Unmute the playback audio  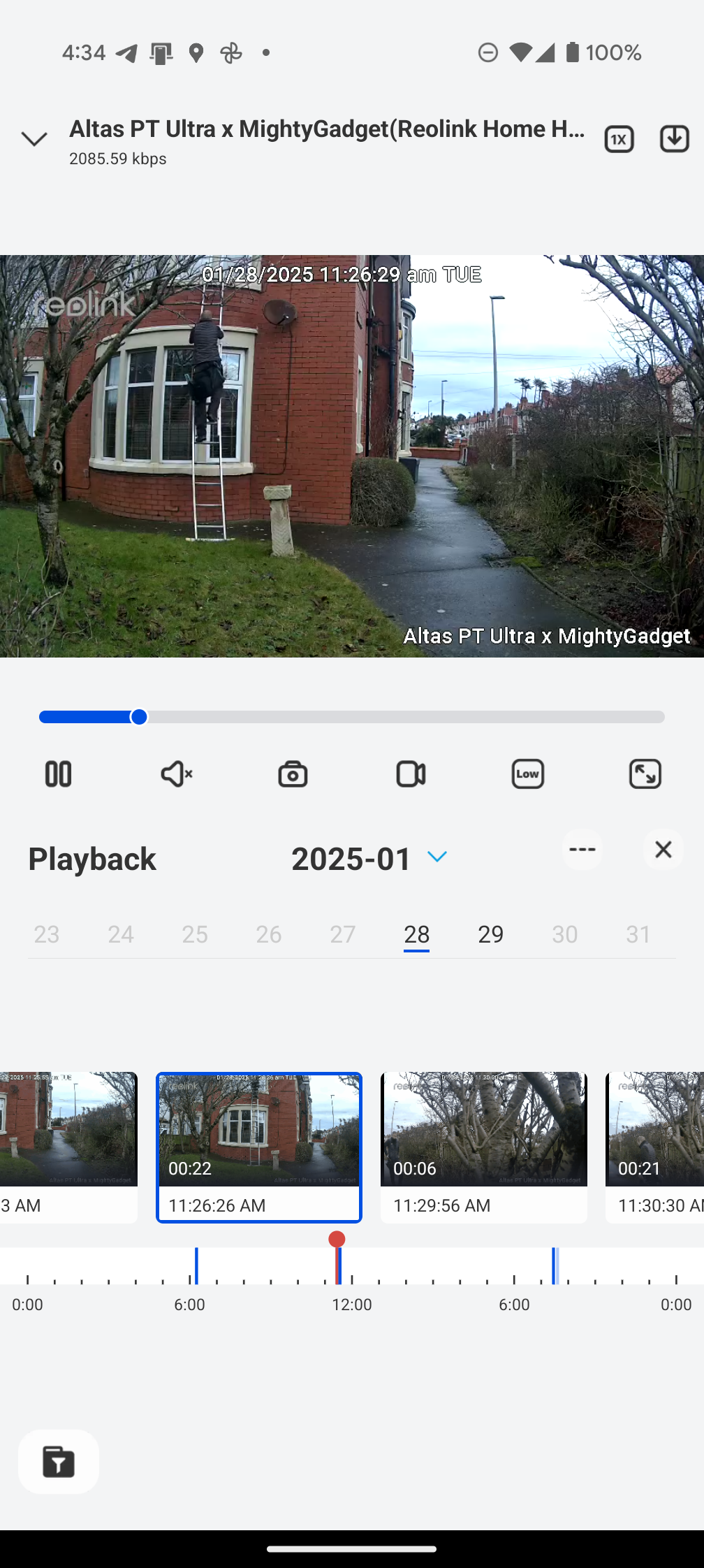176,774
